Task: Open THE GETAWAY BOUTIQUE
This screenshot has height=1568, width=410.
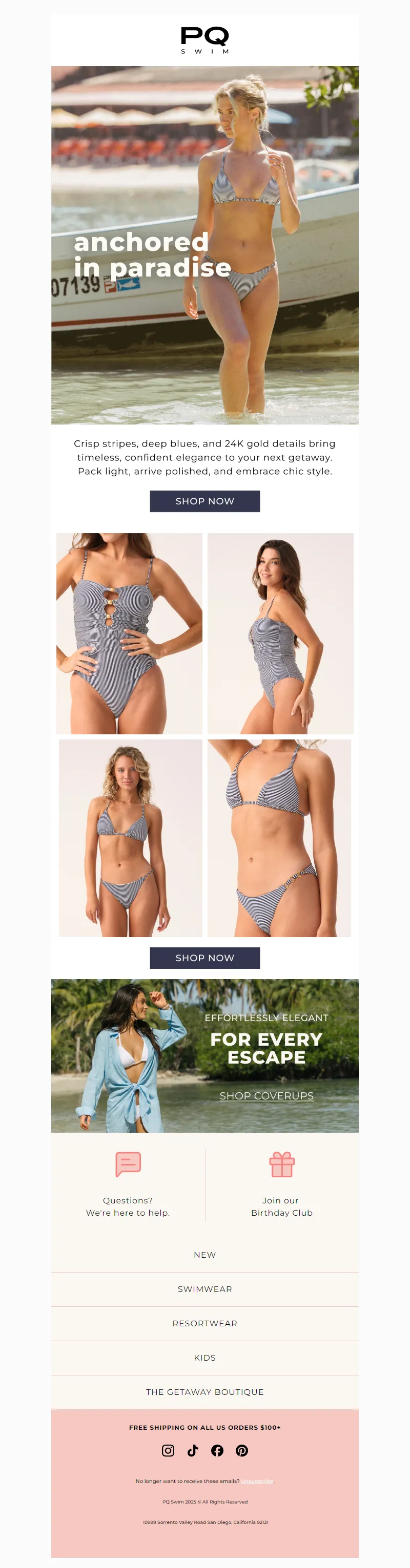Action: (x=204, y=1391)
